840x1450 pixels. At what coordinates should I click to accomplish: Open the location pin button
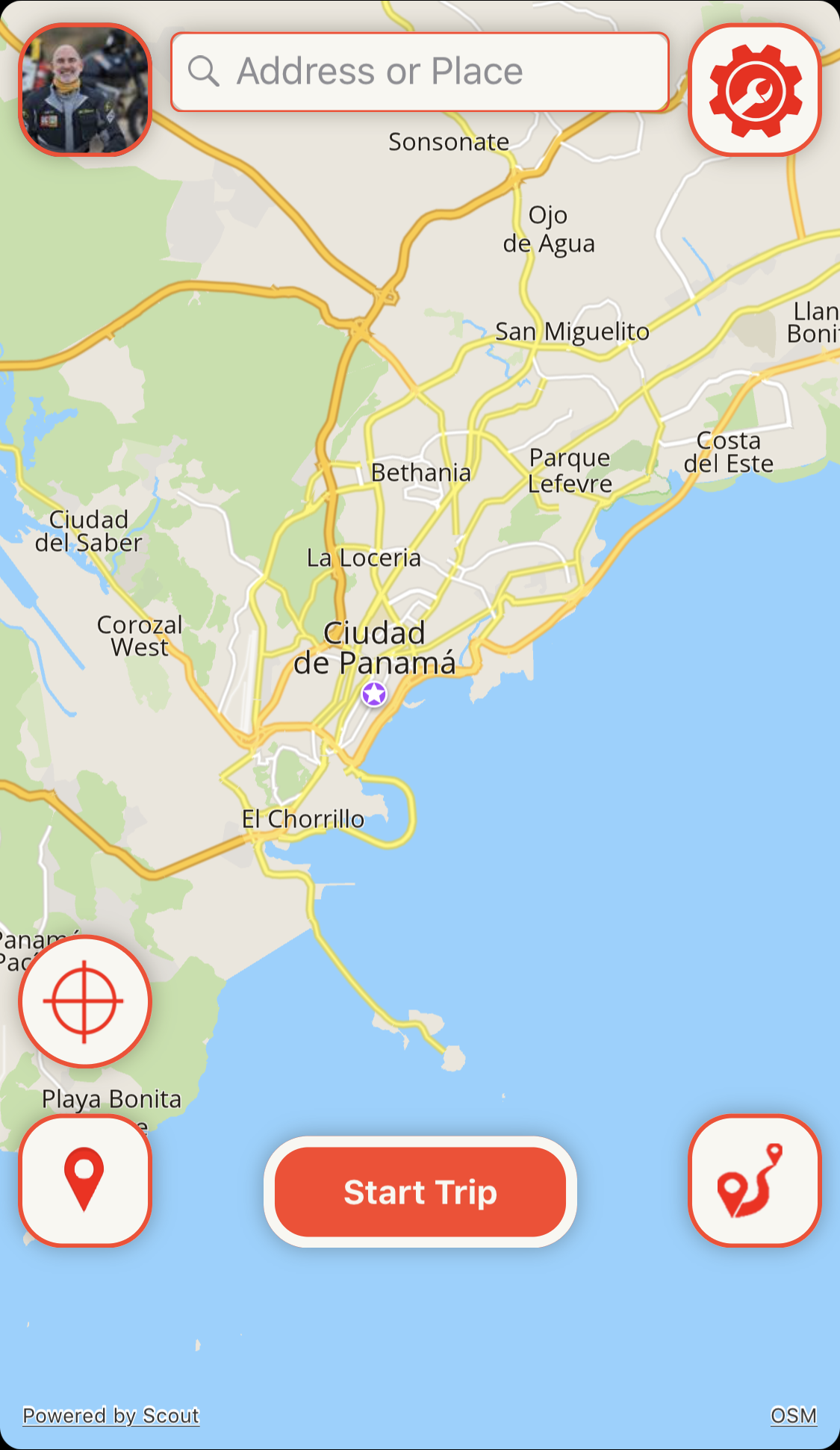tap(84, 1180)
